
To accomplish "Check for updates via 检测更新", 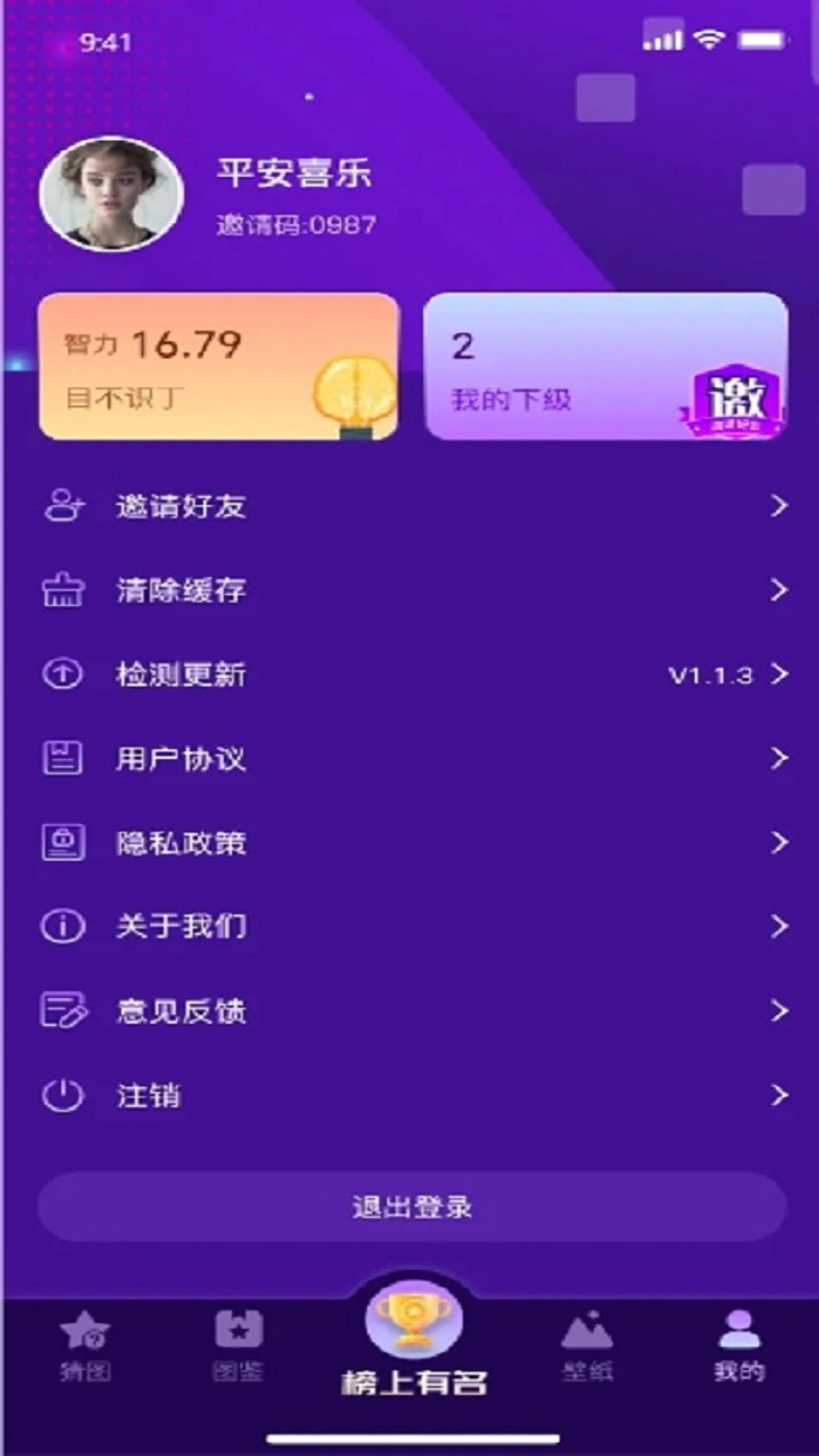I will tap(409, 674).
